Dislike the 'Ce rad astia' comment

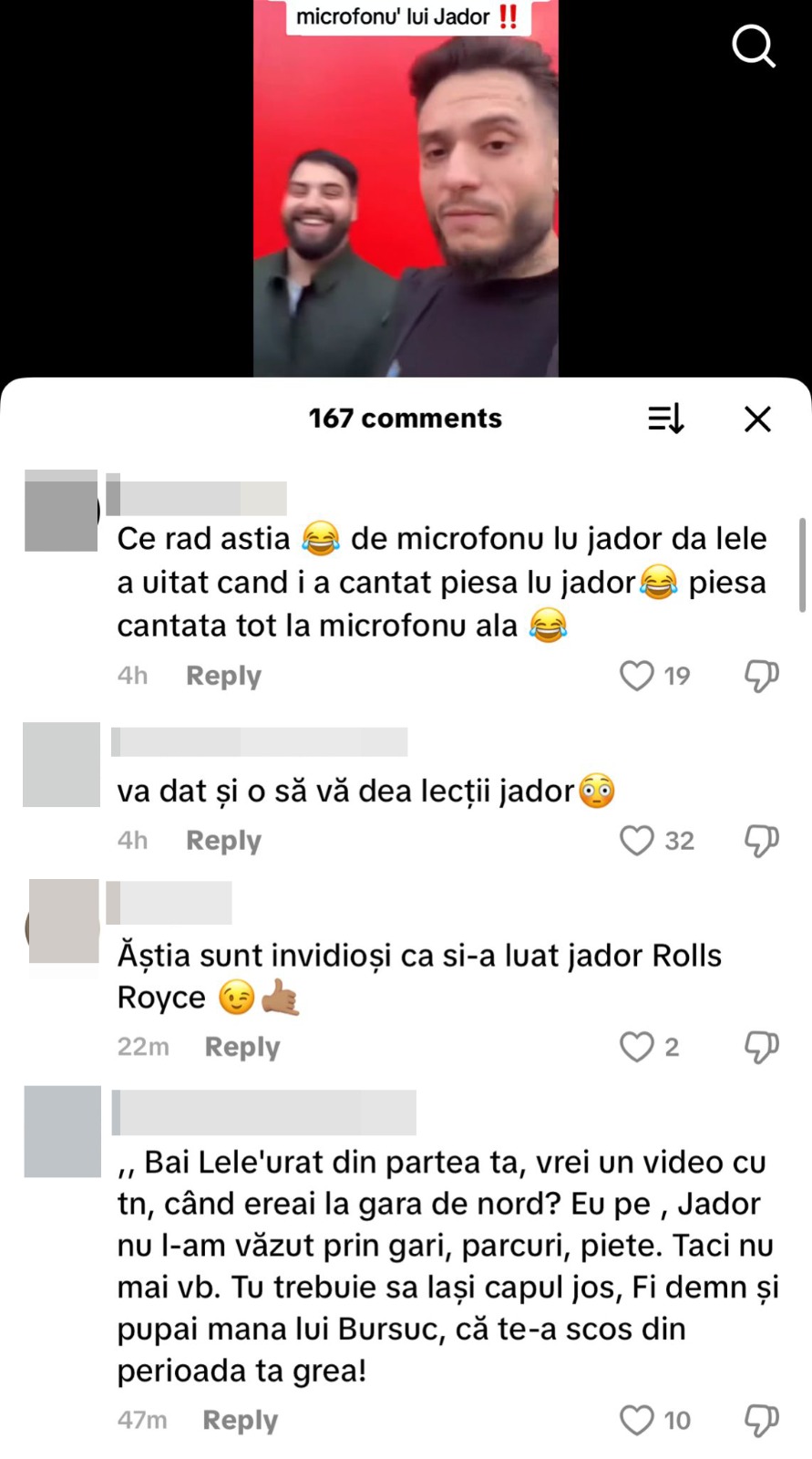click(761, 676)
